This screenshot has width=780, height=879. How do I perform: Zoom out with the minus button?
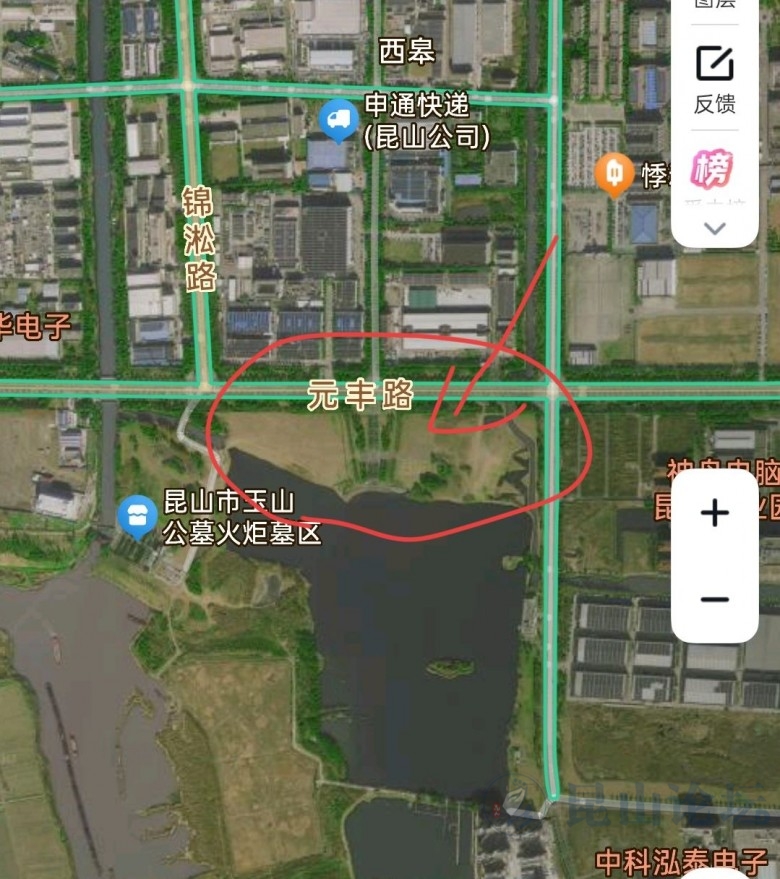(714, 599)
